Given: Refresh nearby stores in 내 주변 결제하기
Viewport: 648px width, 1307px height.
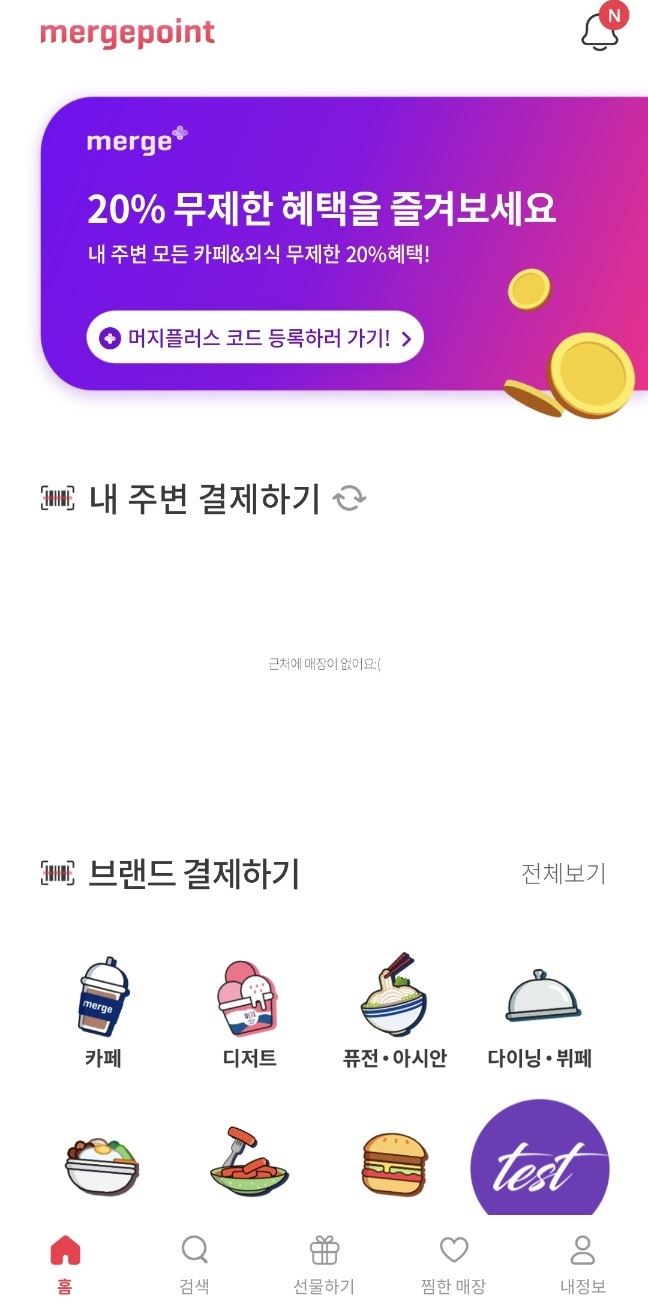Looking at the screenshot, I should tap(350, 498).
